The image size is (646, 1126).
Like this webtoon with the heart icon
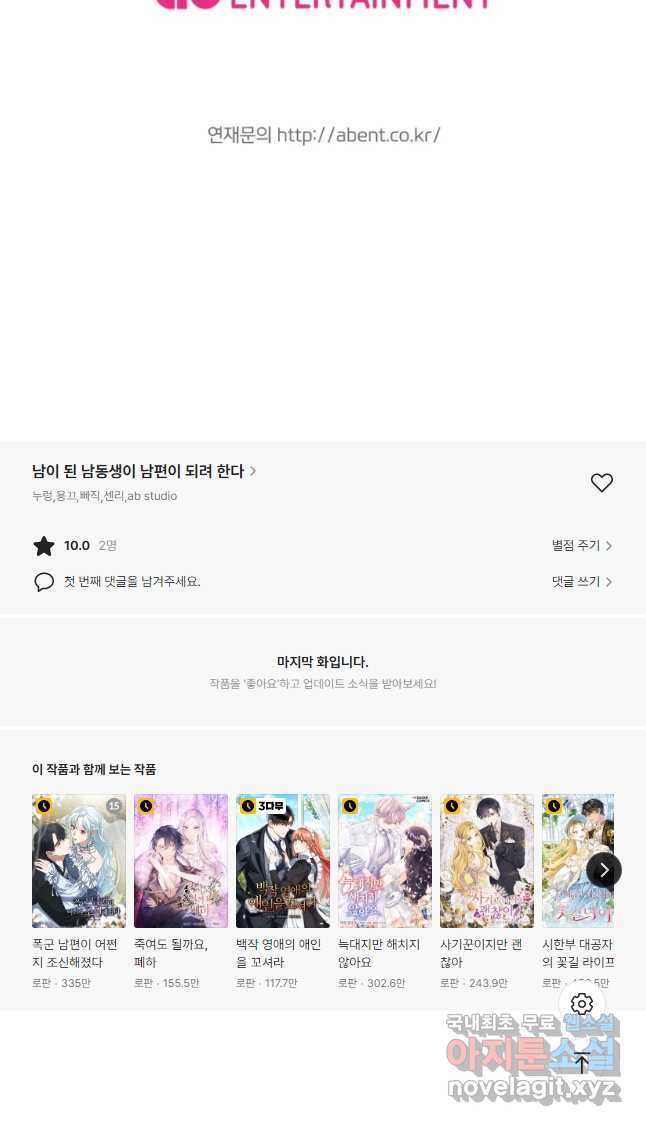tap(601, 483)
